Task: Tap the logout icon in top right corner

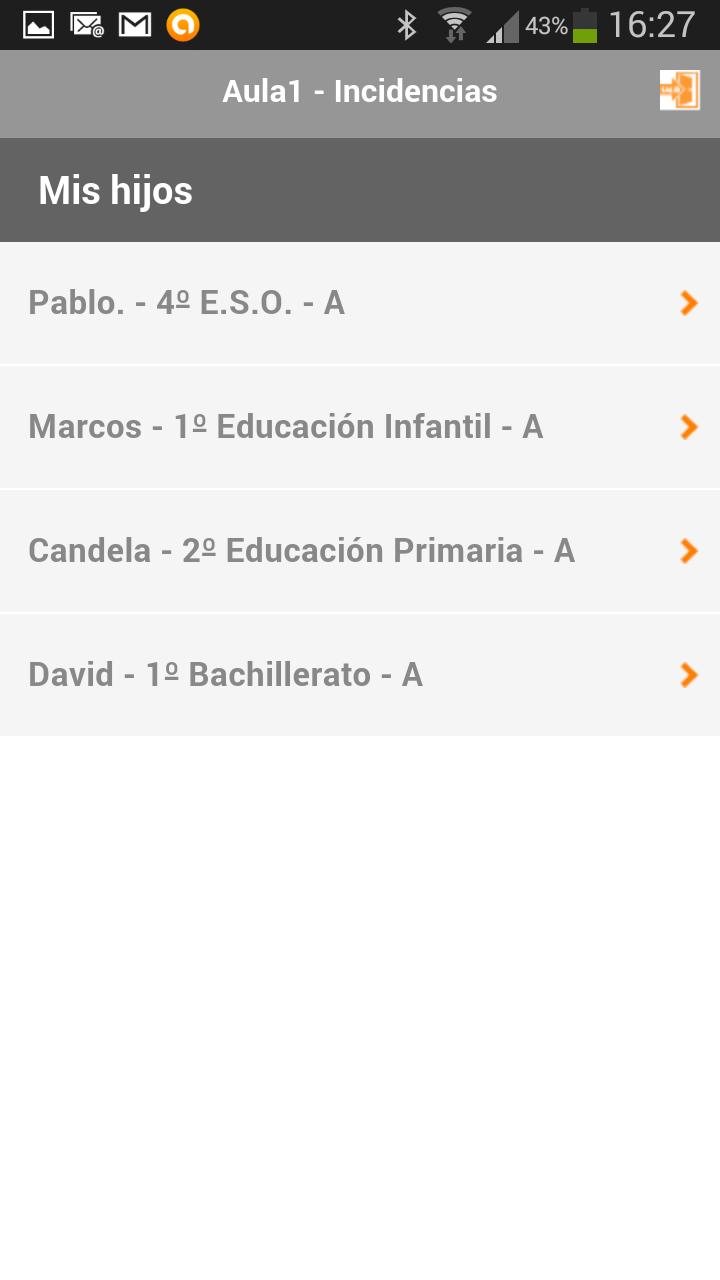Action: [679, 89]
